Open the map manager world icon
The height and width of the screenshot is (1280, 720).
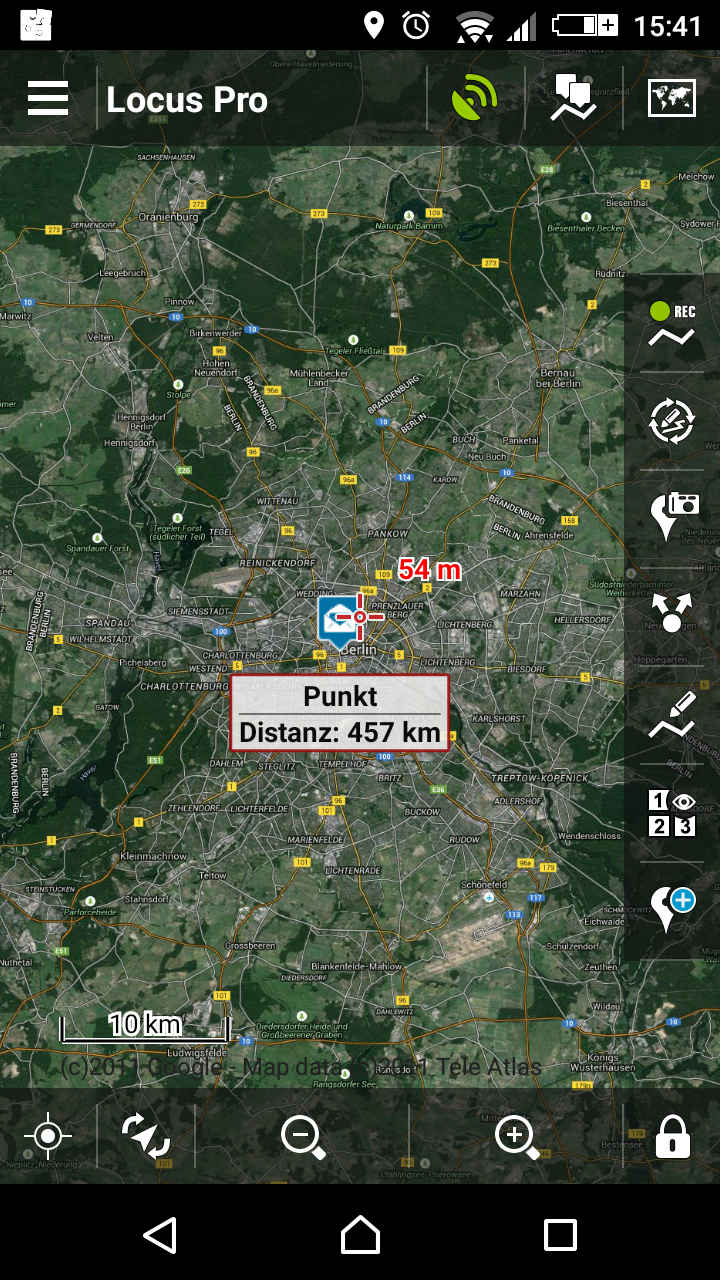pos(671,98)
